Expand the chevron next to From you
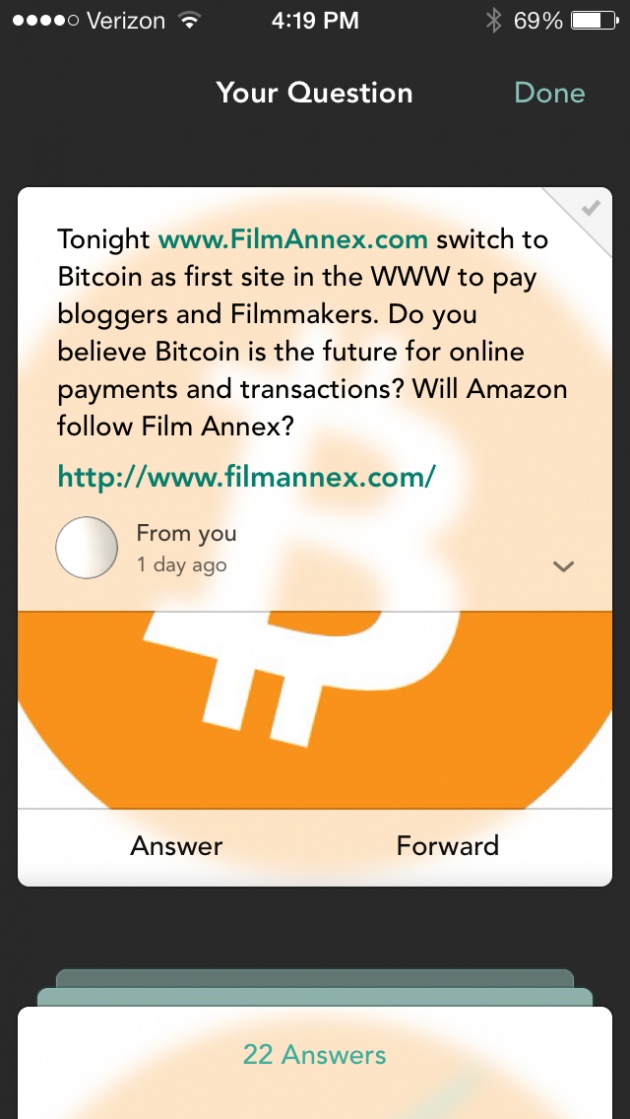The image size is (630, 1119). point(564,567)
